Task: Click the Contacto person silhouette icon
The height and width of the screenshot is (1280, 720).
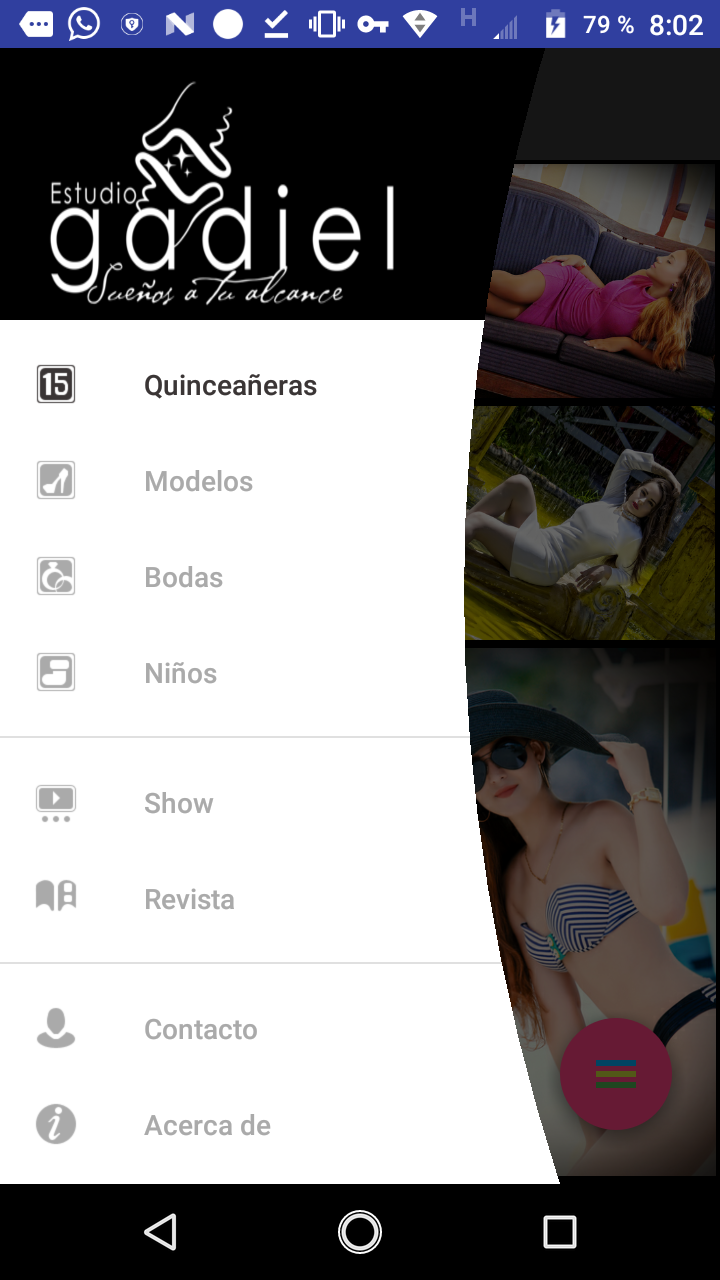Action: click(56, 1028)
